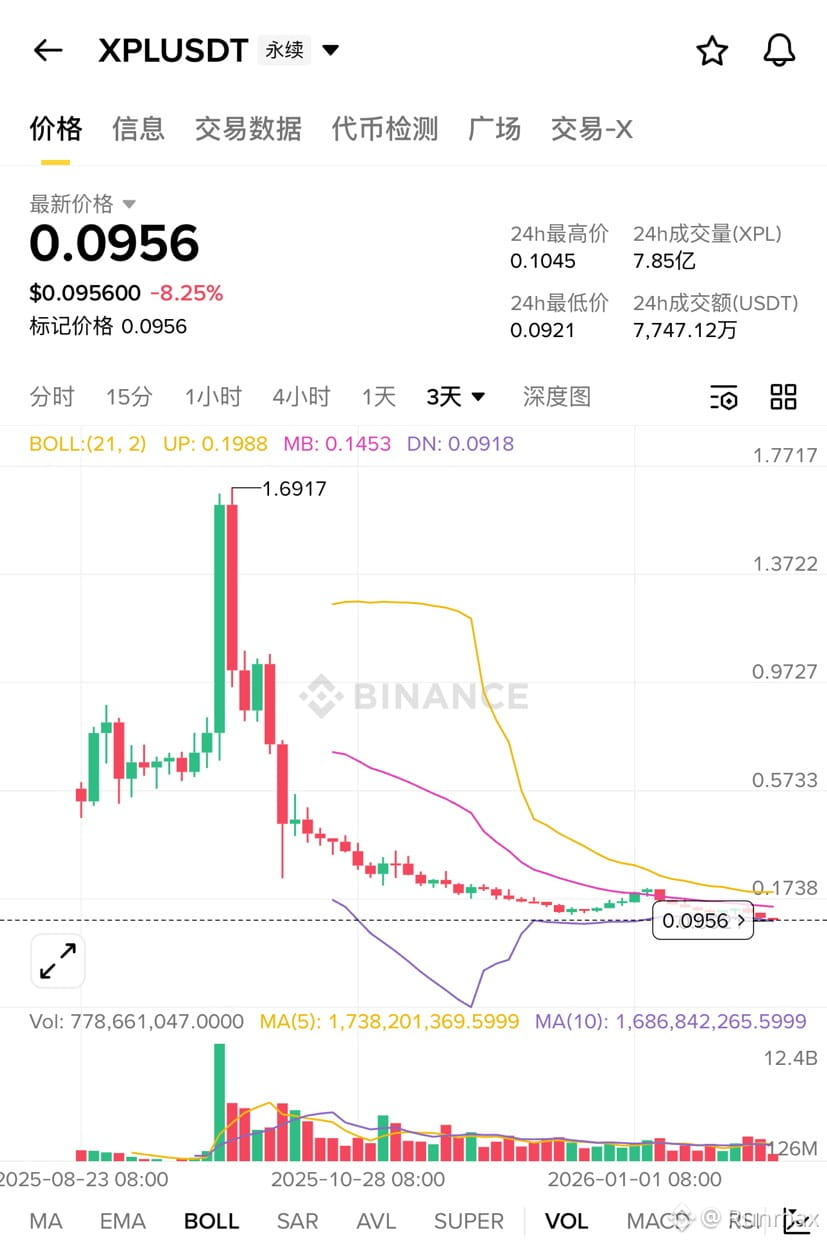
Task: Switch to the 交易数据 tab
Action: pos(248,128)
